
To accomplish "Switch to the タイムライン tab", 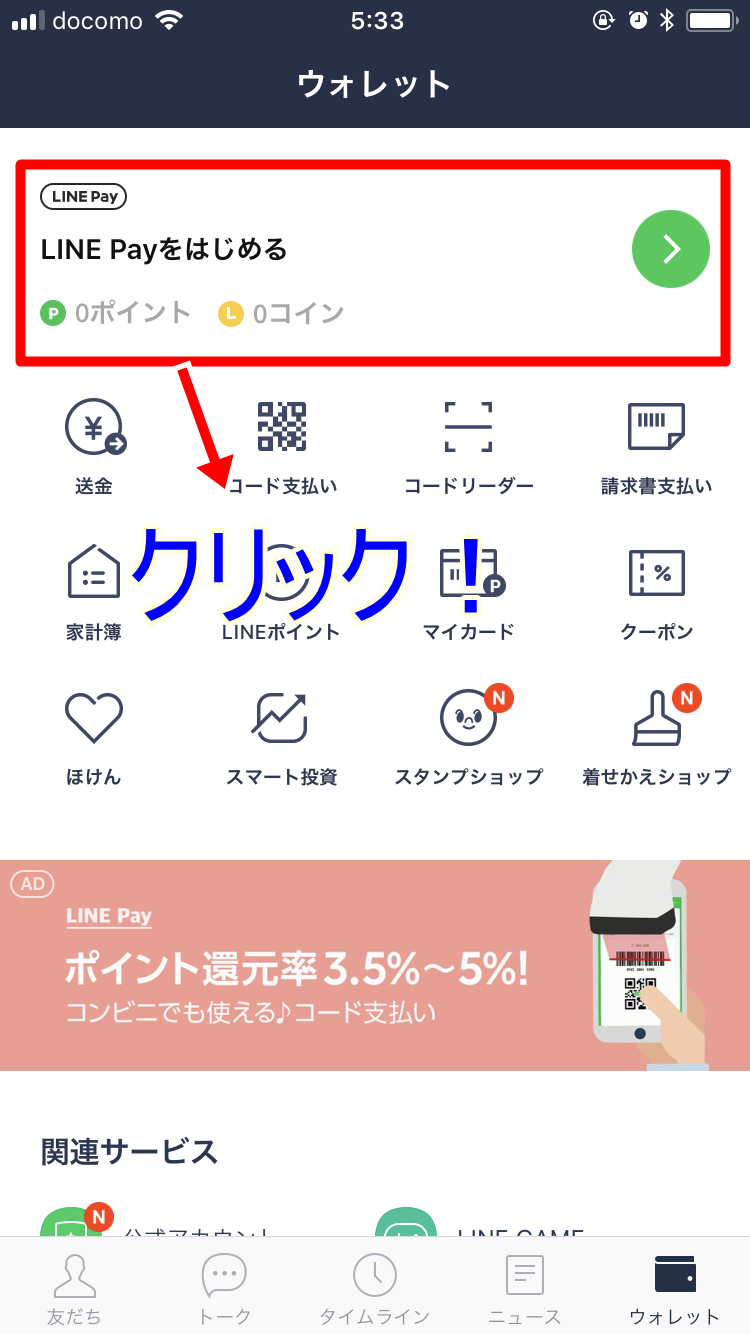I will [374, 1287].
